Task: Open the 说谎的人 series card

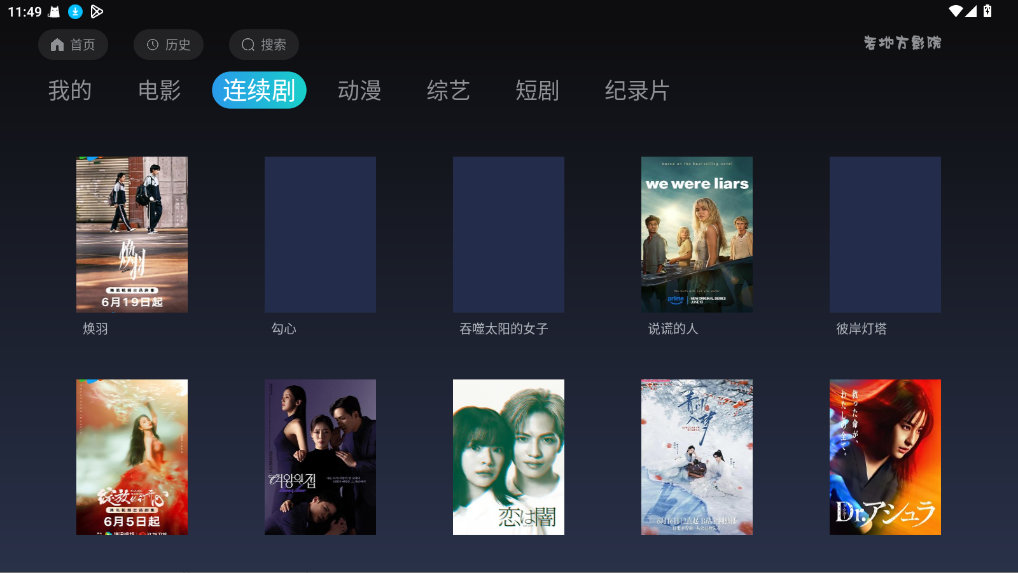Action: [x=697, y=235]
